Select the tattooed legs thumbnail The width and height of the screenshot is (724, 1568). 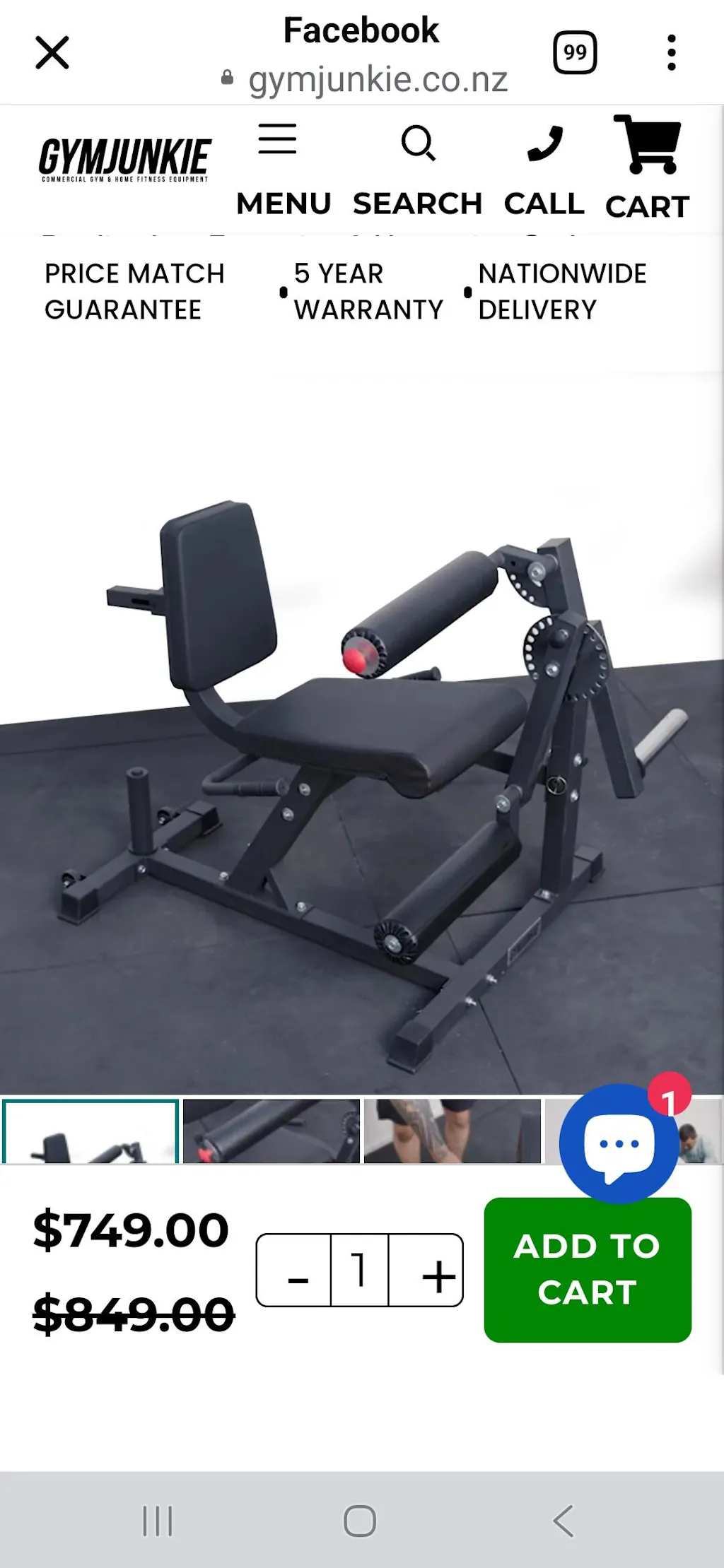452,1131
